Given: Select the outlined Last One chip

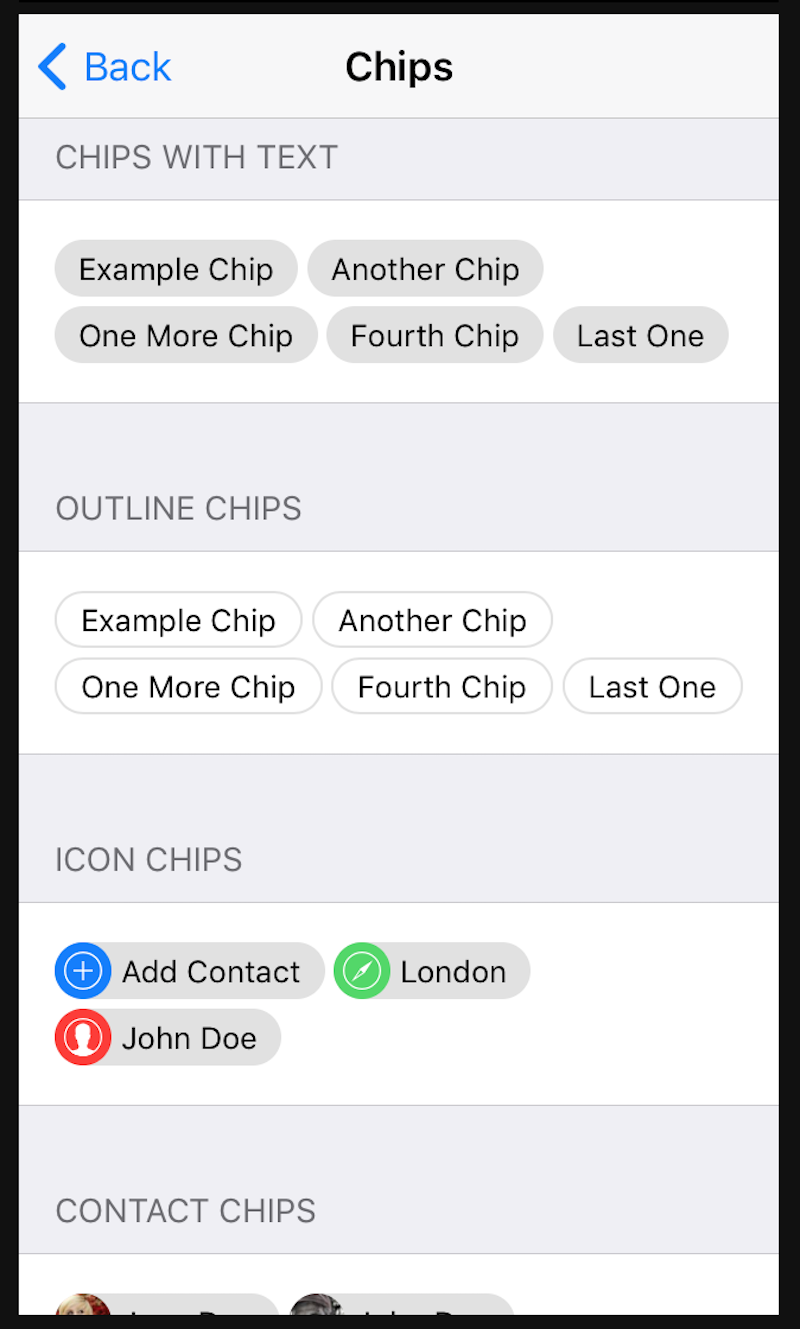Looking at the screenshot, I should point(652,686).
